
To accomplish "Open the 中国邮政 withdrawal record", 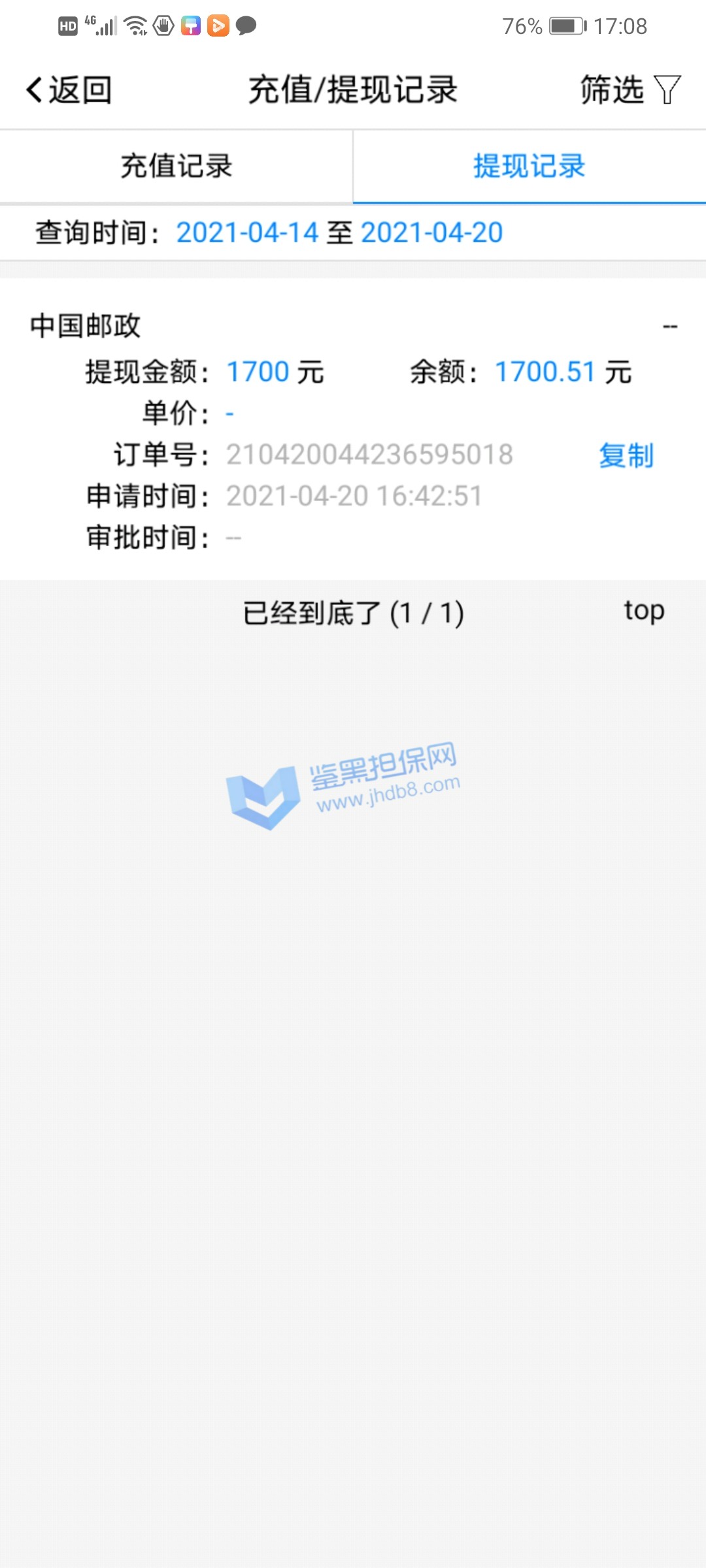I will (86, 325).
